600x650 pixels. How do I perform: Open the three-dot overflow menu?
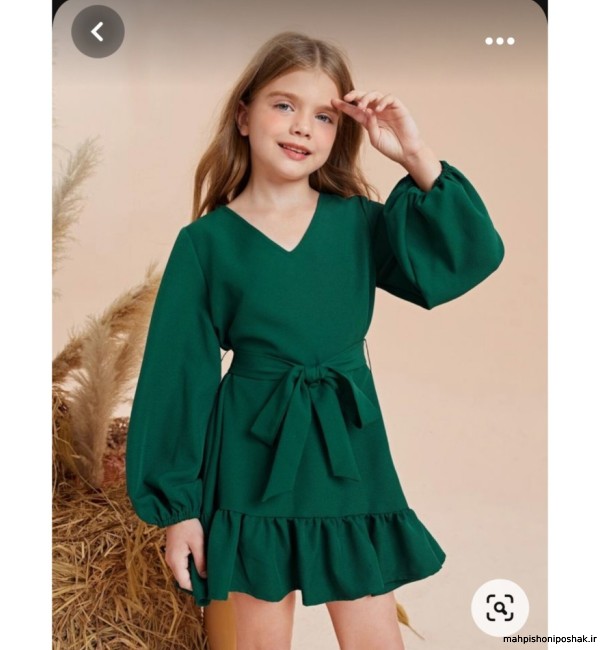500,41
